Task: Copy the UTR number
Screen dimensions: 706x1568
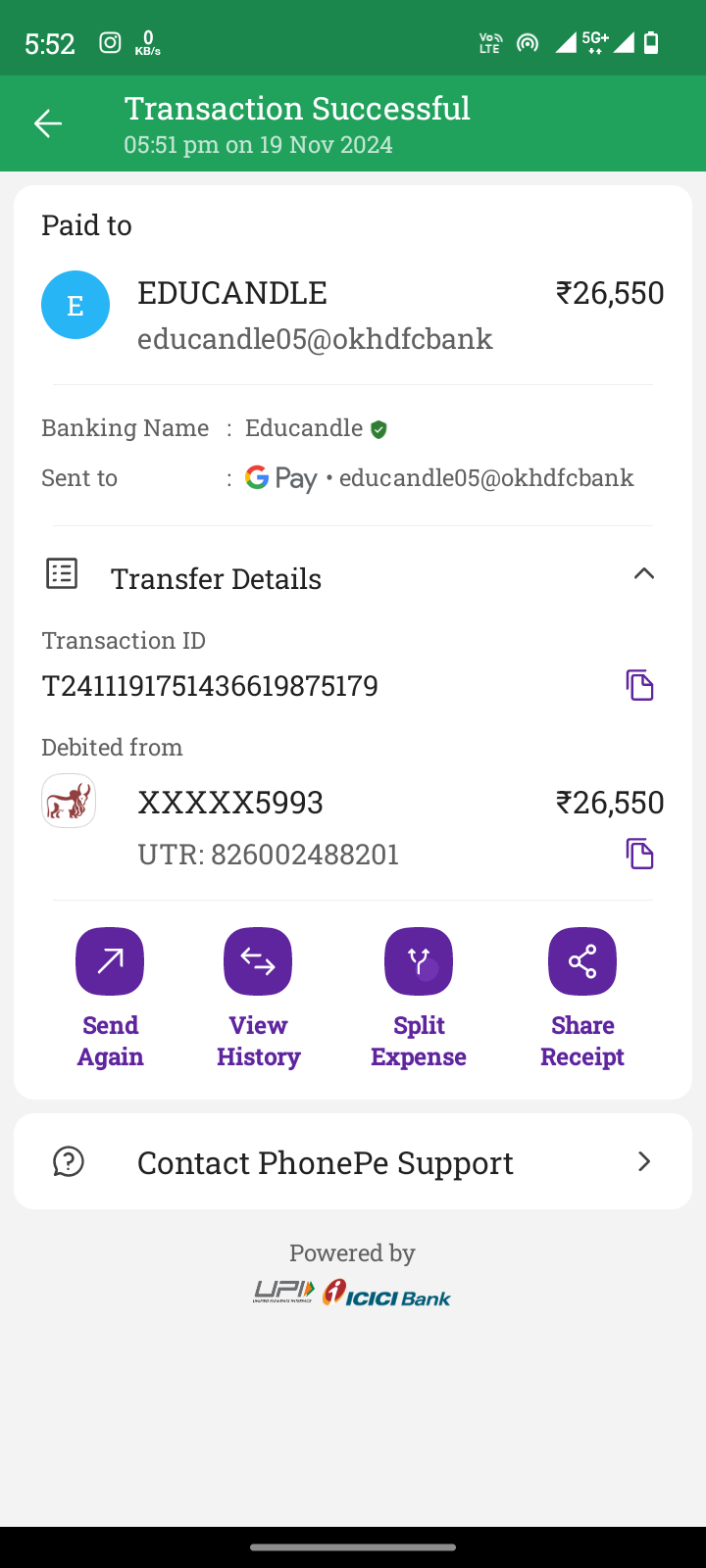Action: pos(639,854)
